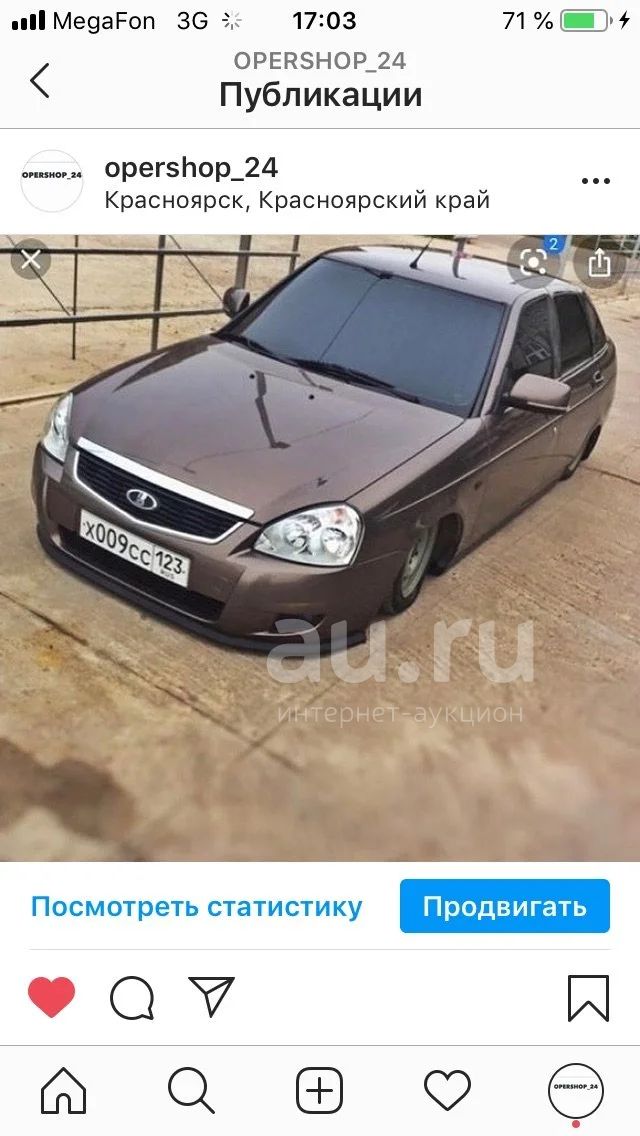Image resolution: width=640 pixels, height=1136 pixels.
Task: Open the activity heart tab
Action: [447, 1091]
